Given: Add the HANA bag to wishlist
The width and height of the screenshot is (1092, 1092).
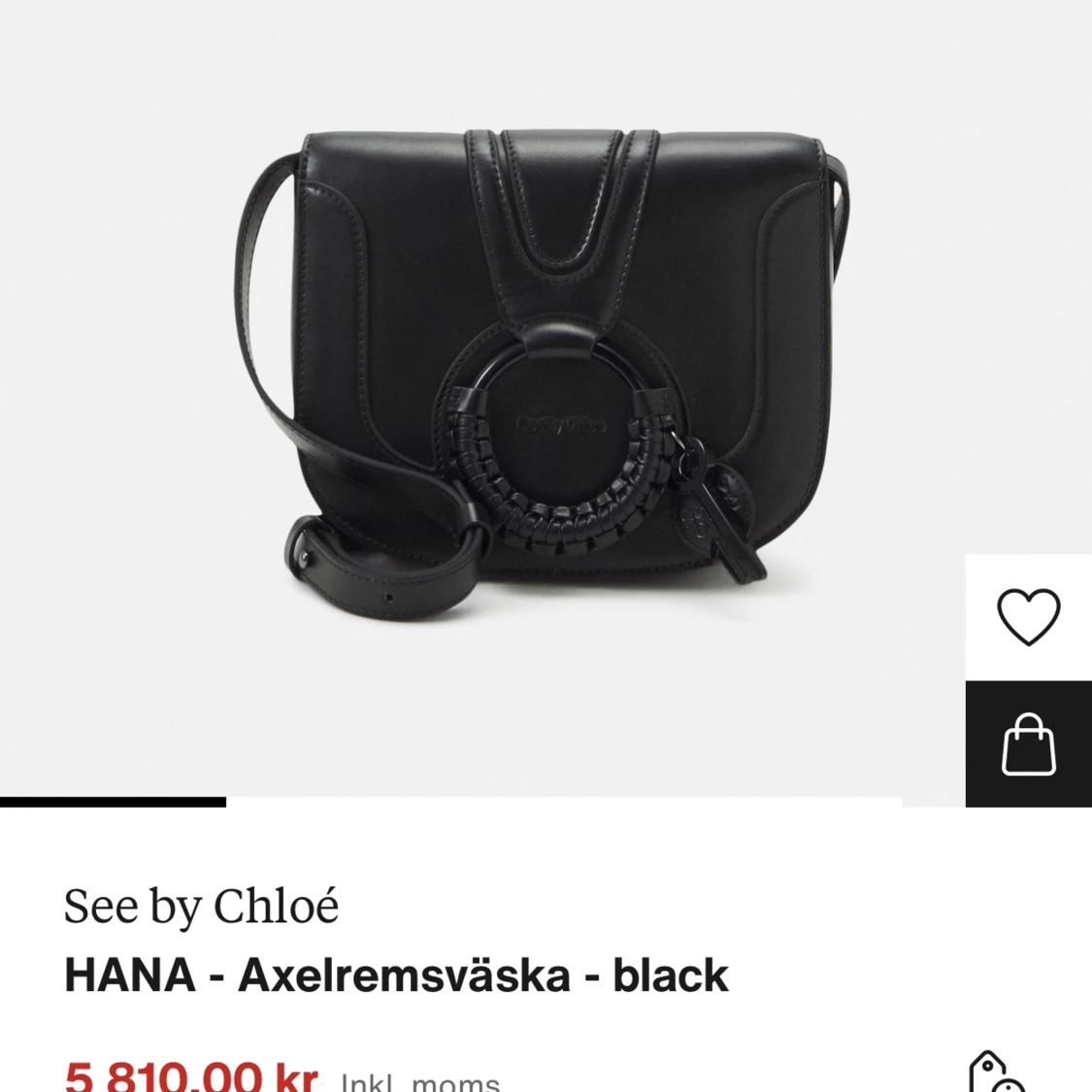Looking at the screenshot, I should (1028, 616).
